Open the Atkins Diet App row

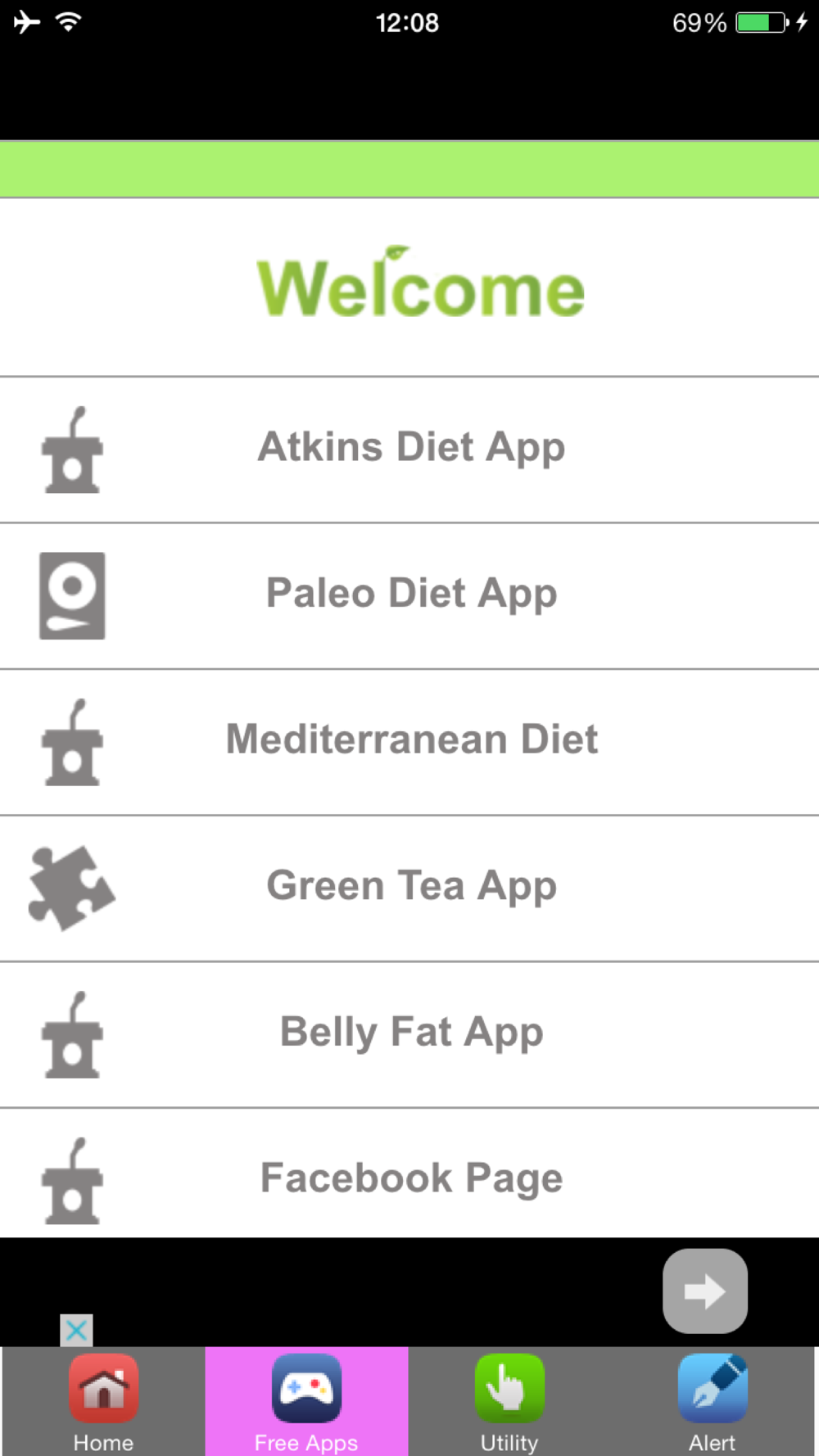(409, 449)
